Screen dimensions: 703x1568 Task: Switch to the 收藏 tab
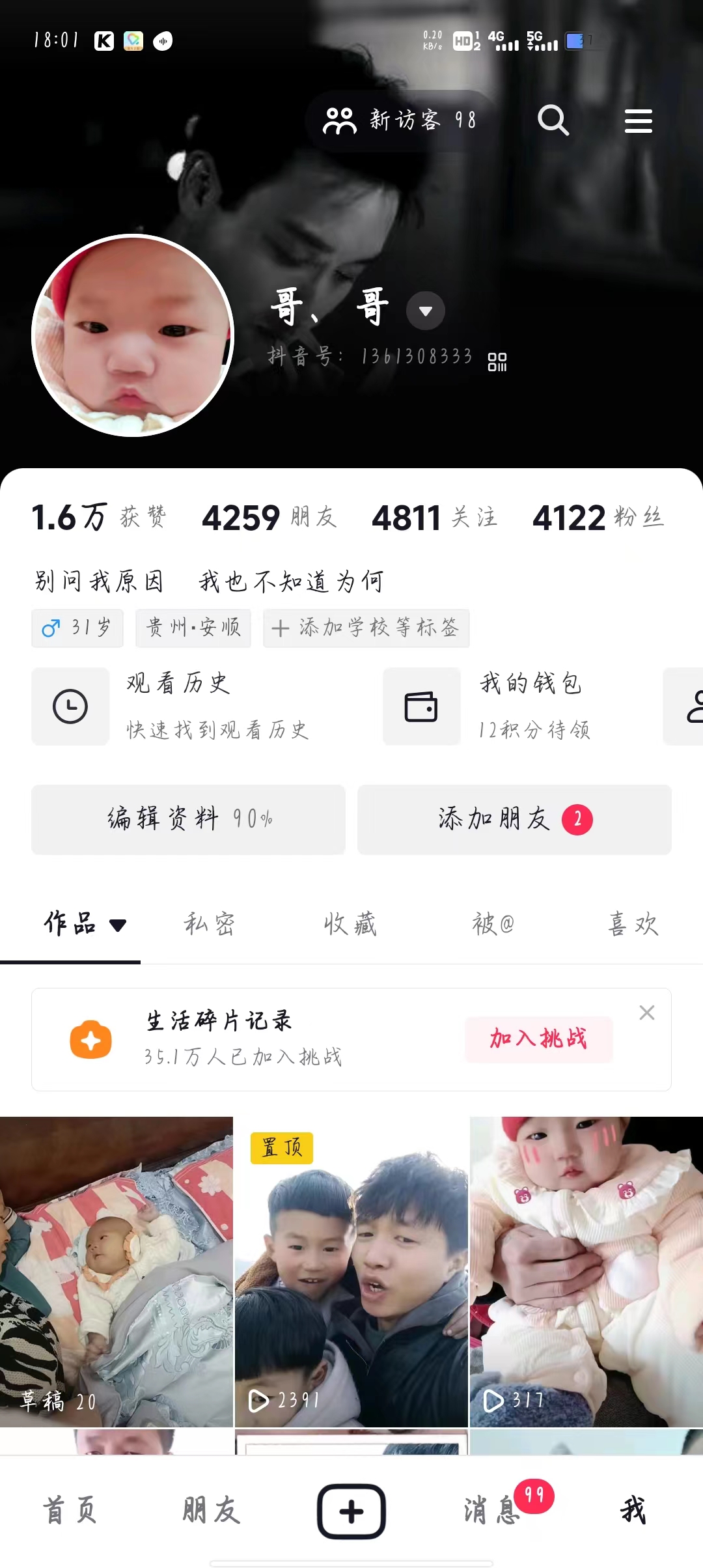[x=350, y=924]
